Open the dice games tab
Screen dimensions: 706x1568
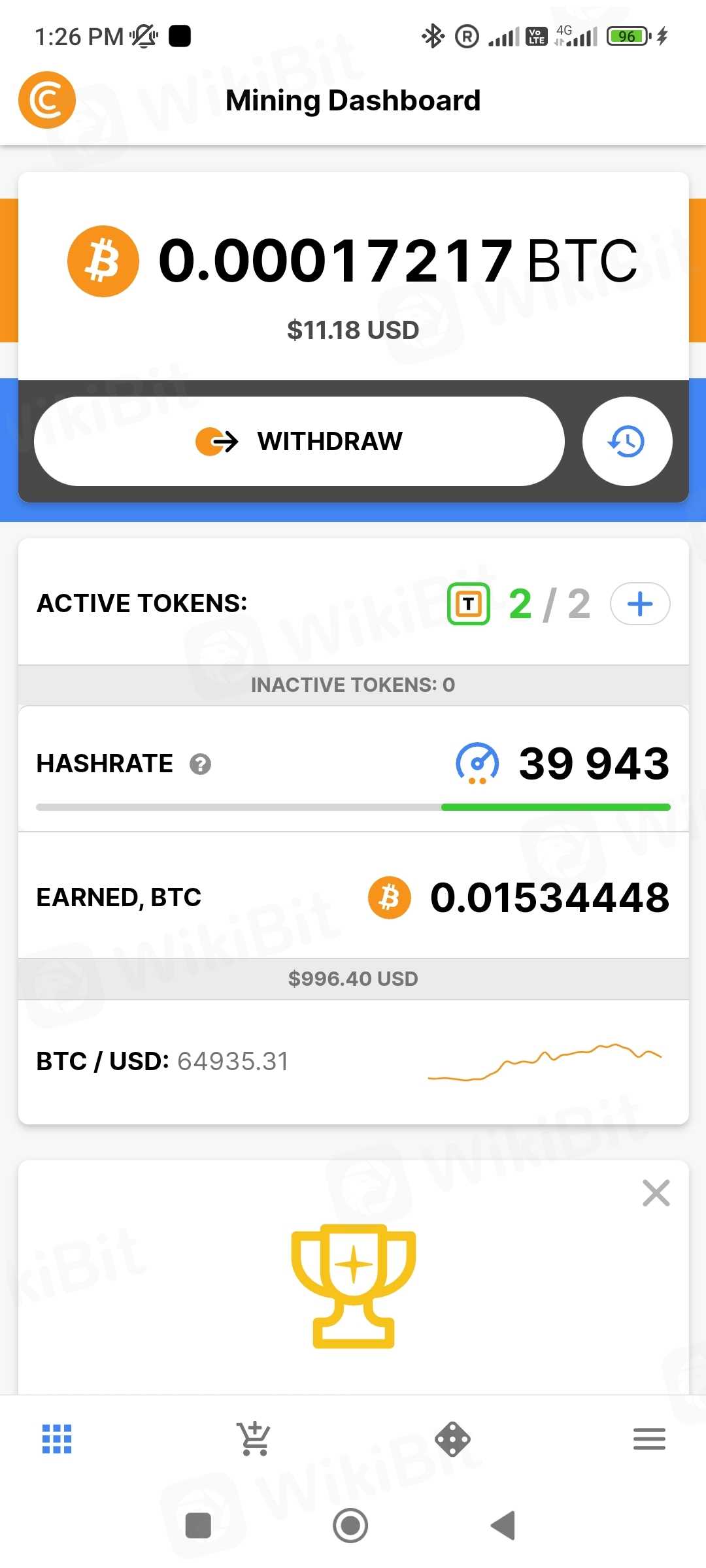[x=452, y=1439]
